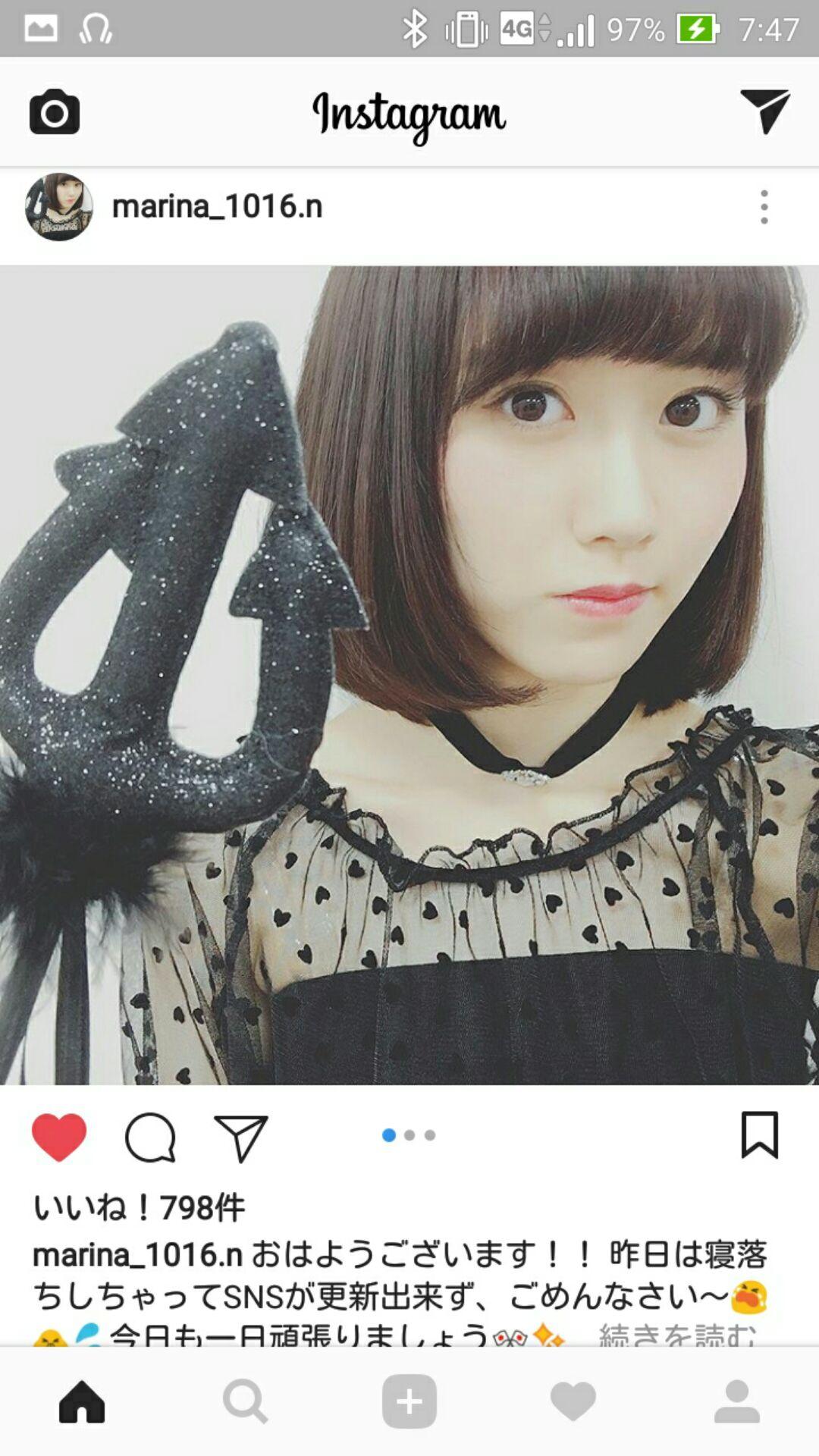Open the marina_1016.n username in the post header
The width and height of the screenshot is (819, 1456).
coord(217,206)
